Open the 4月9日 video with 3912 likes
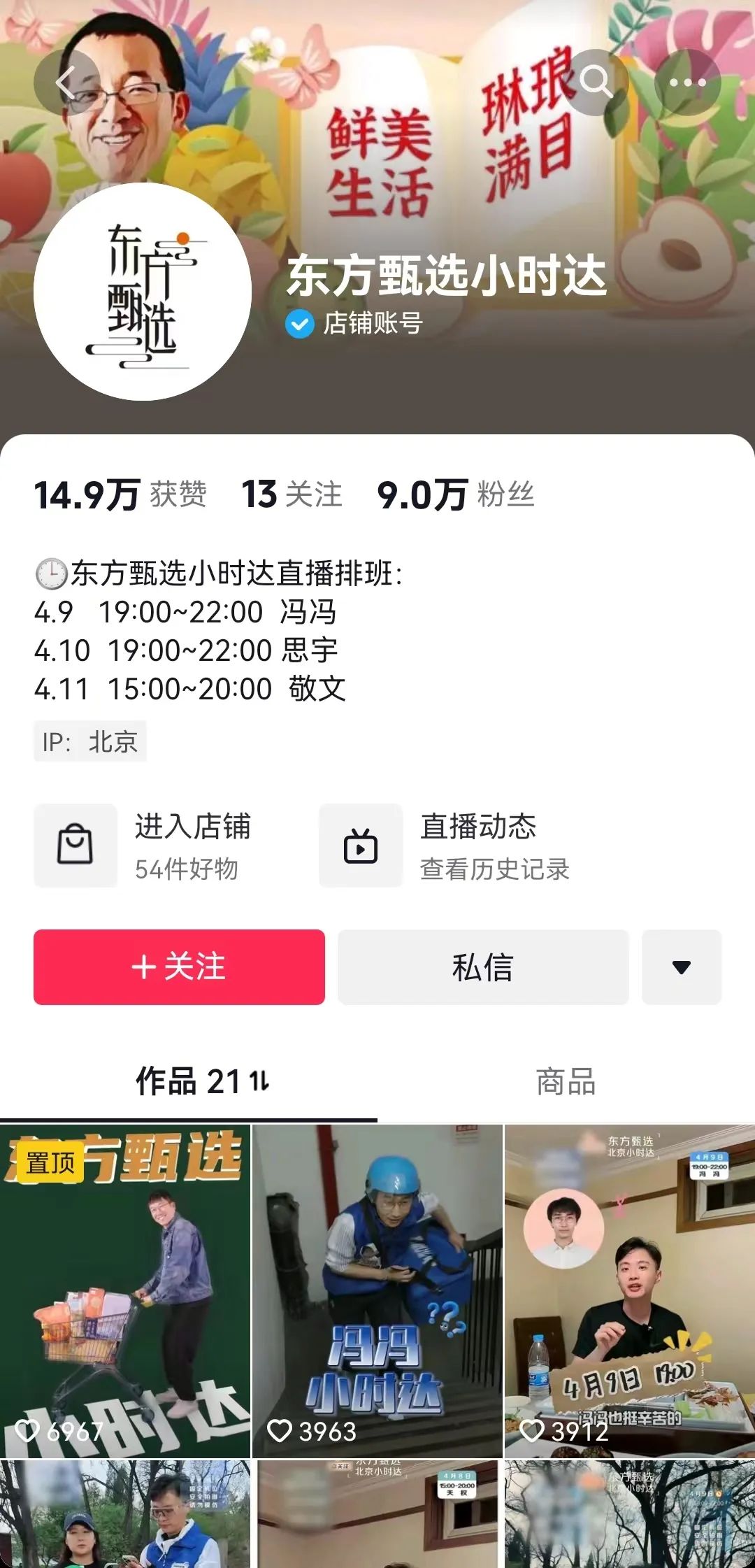Image resolution: width=755 pixels, height=1568 pixels. 629,1290
